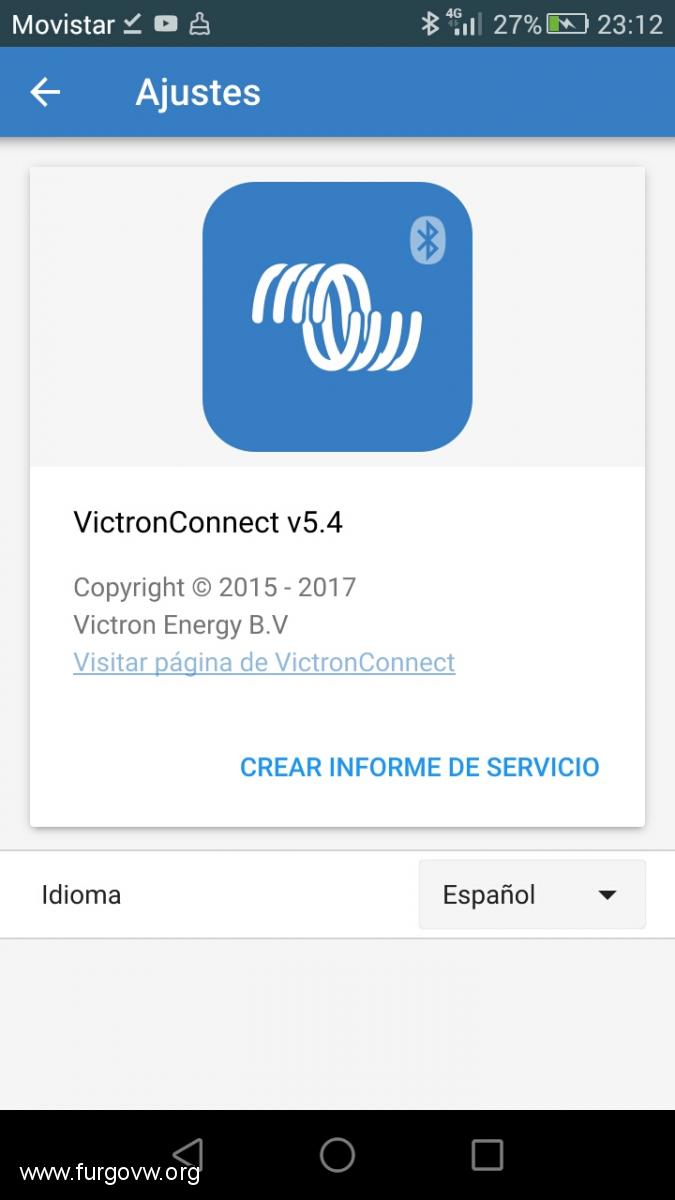Open the recent apps overview
Screen dimensions: 675x1200
coord(487,1155)
